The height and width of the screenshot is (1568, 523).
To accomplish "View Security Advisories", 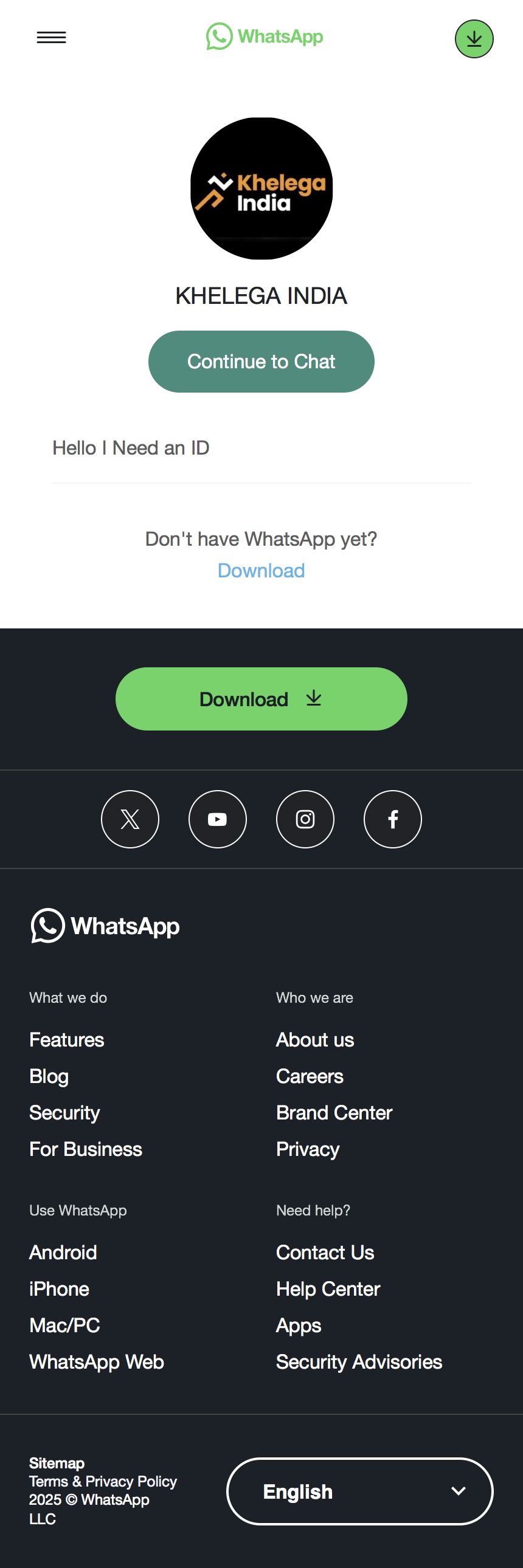I will tap(359, 1361).
